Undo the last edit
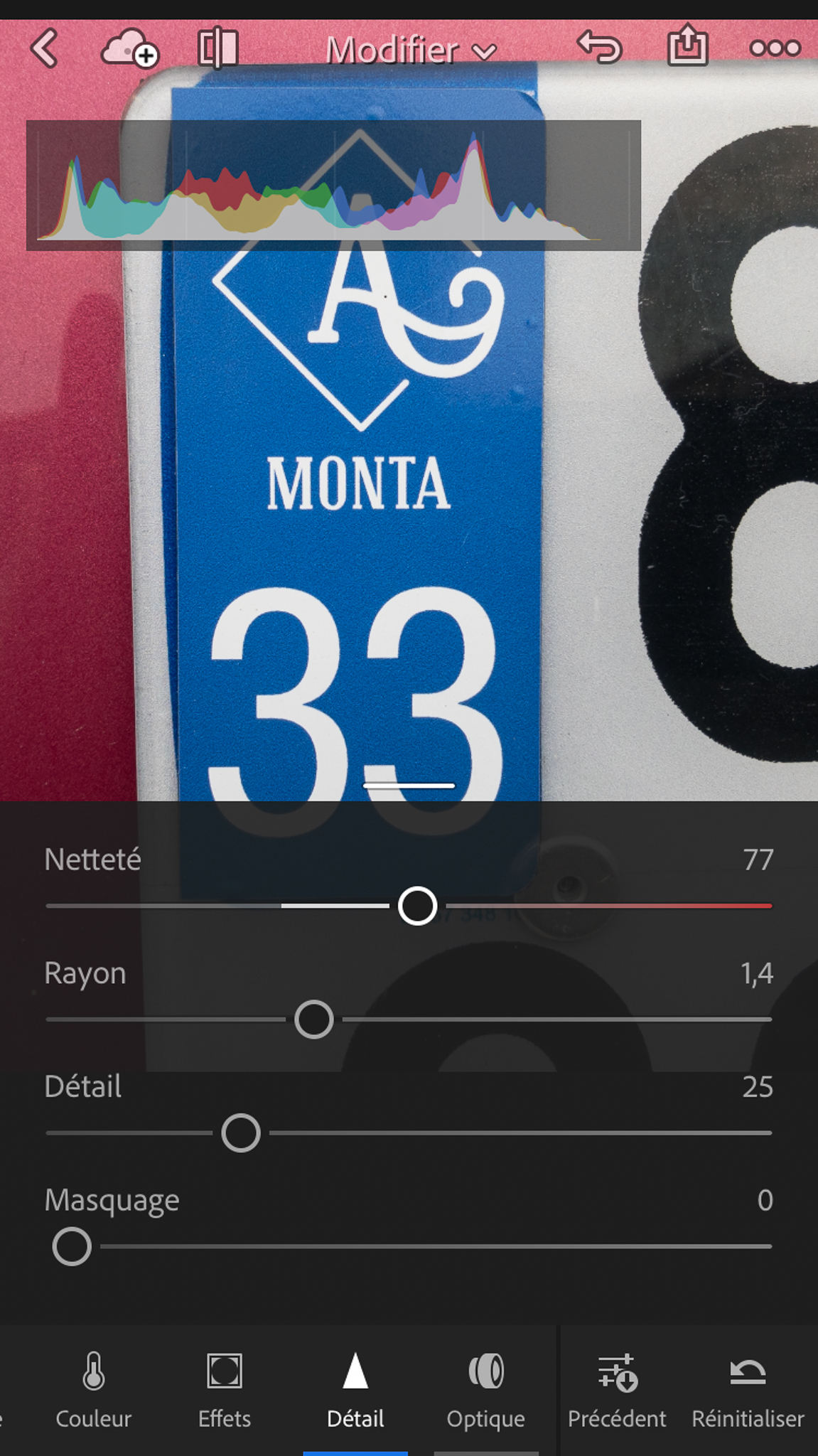This screenshot has height=1456, width=818. (599, 48)
